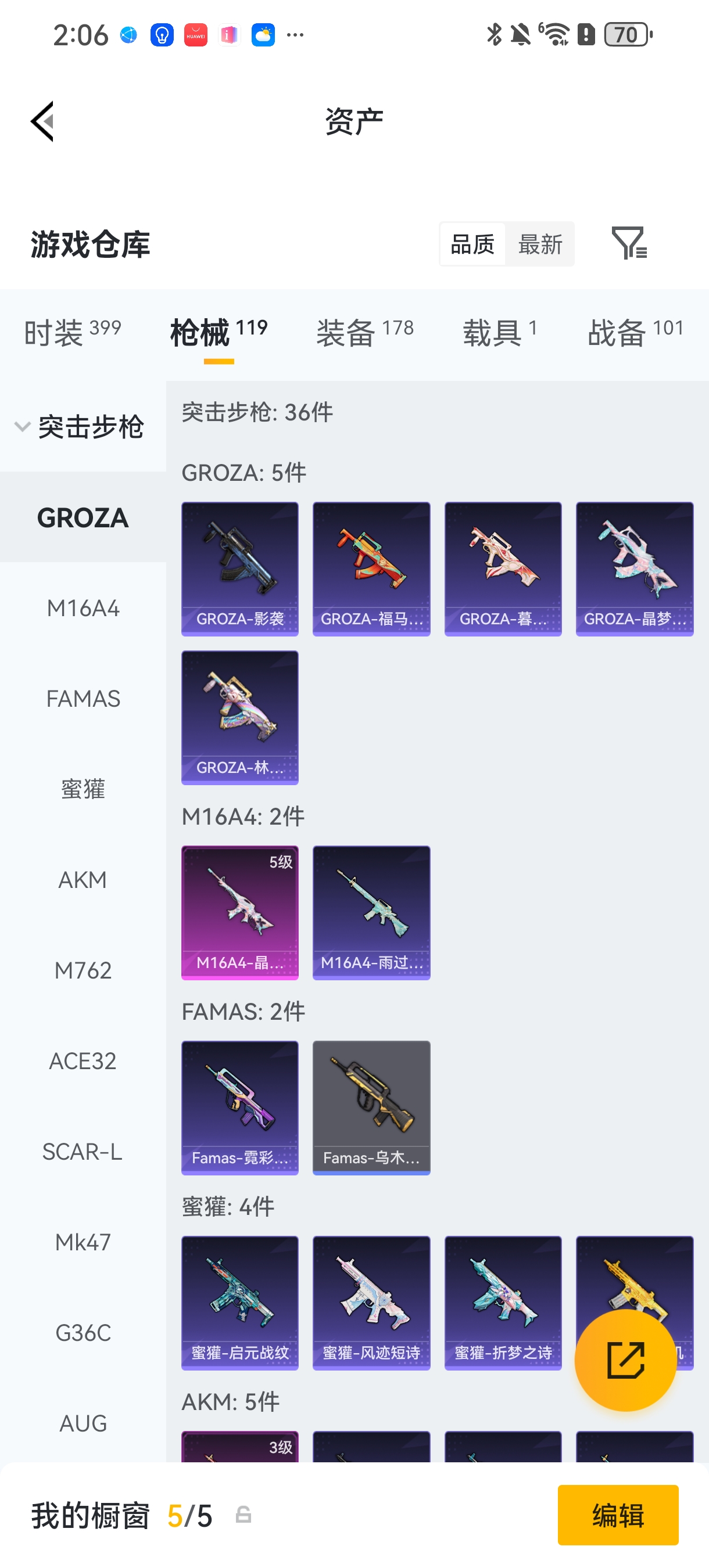Jump to M16A4 in the side list
The width and height of the screenshot is (709, 1568).
pos(83,608)
